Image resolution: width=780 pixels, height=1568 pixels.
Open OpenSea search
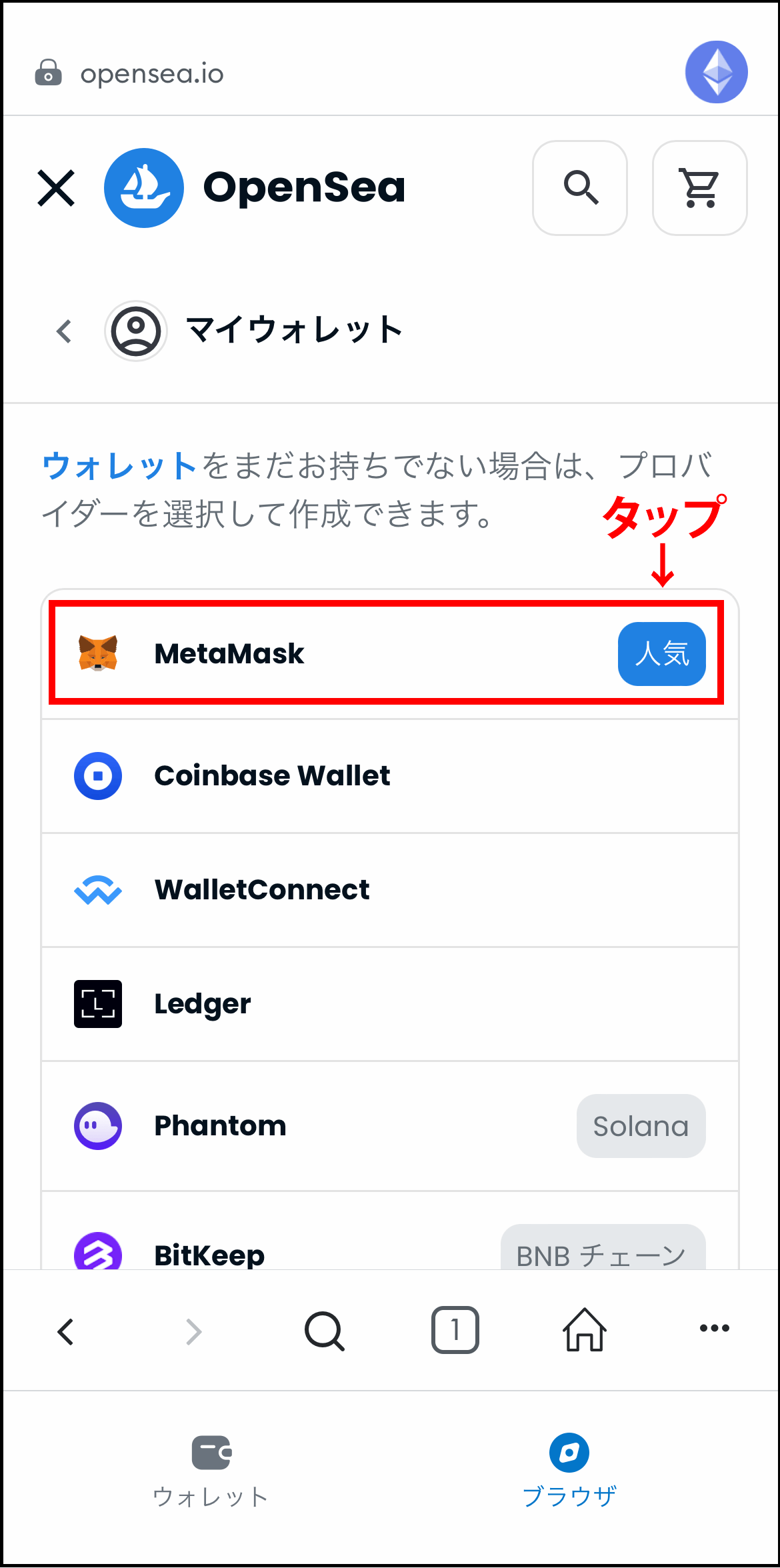coord(579,188)
